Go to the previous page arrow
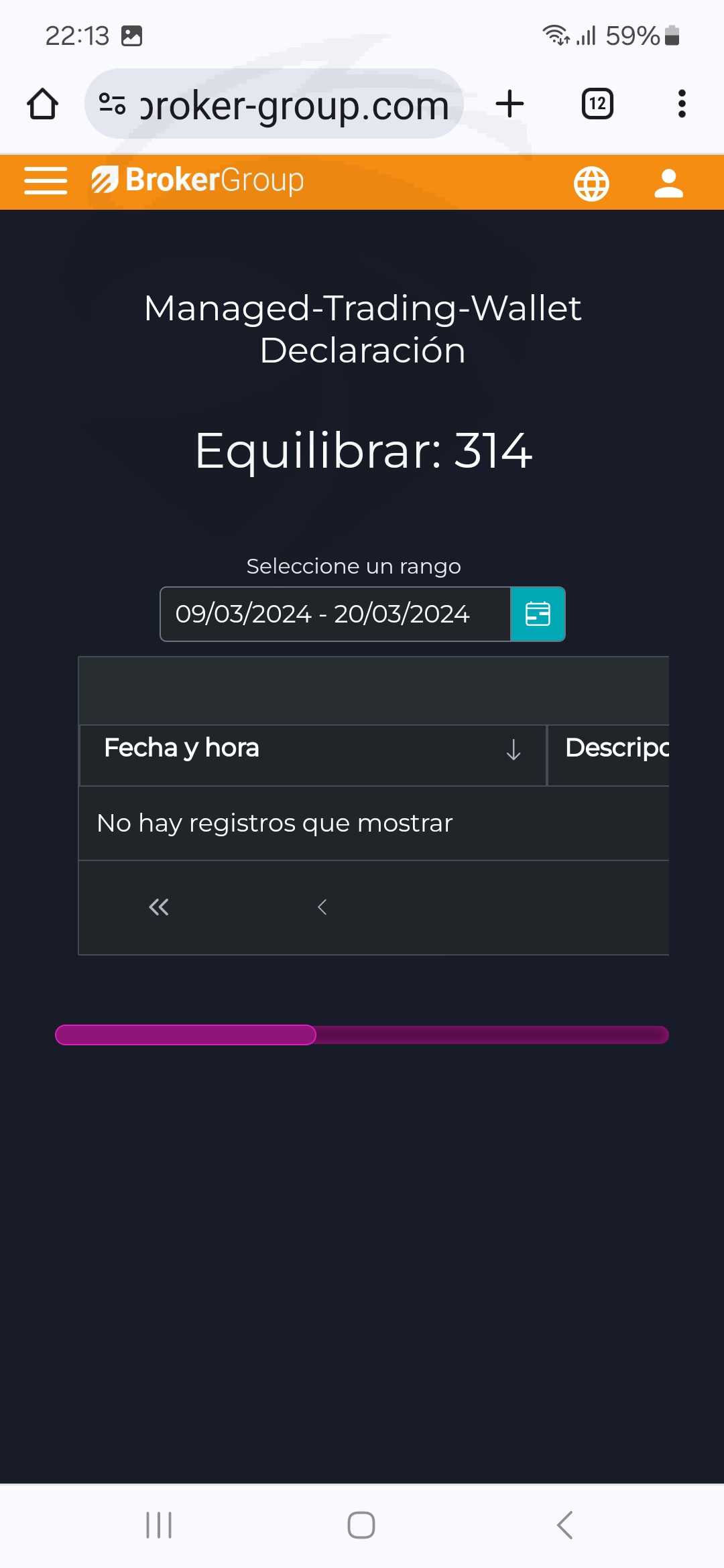This screenshot has height=1568, width=724. pos(322,907)
